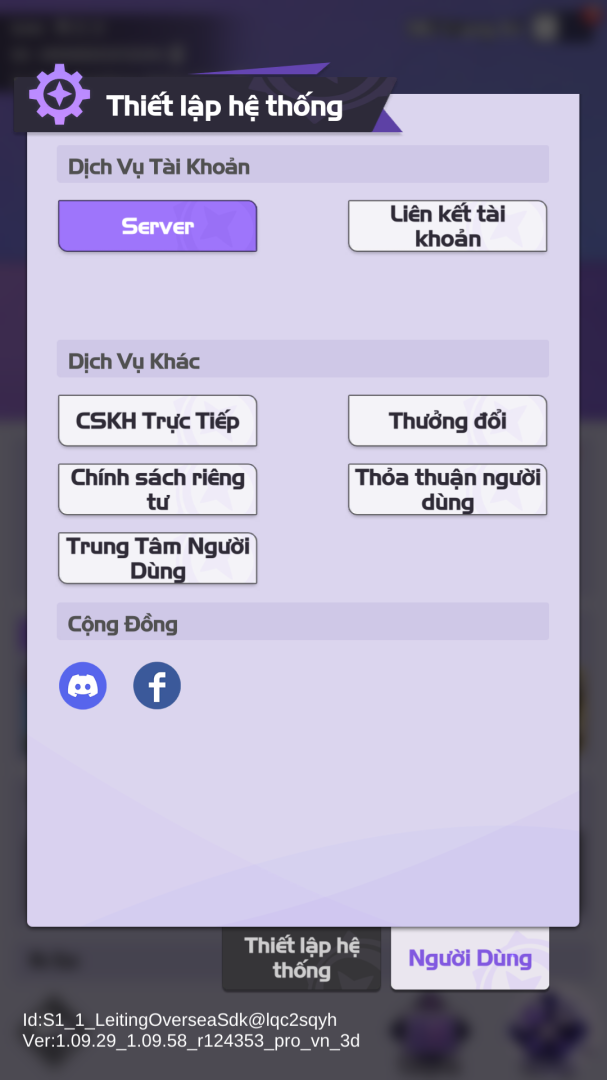The width and height of the screenshot is (607, 1080).
Task: Open the Server selection button
Action: point(157,226)
